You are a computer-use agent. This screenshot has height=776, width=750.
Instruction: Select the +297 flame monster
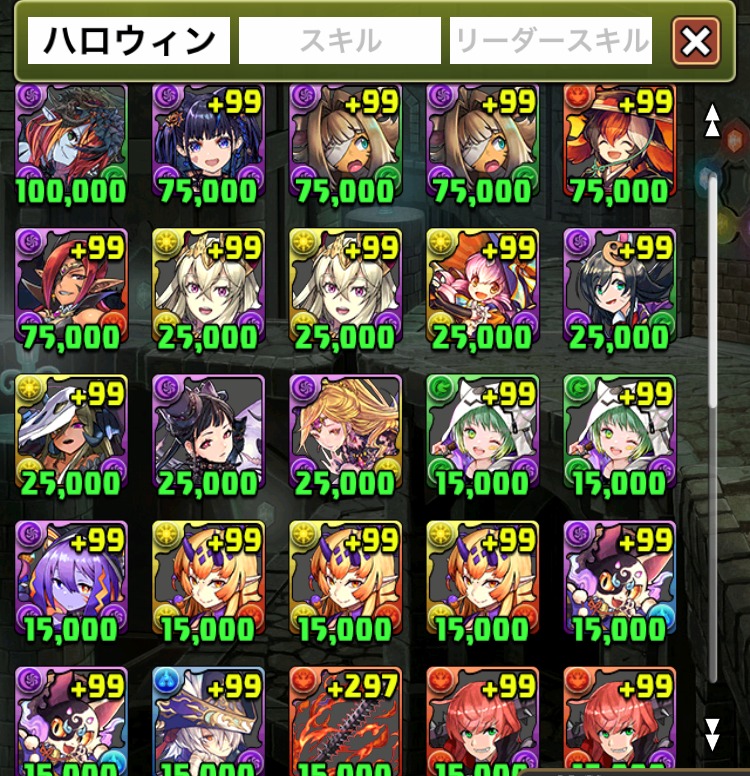(x=345, y=720)
